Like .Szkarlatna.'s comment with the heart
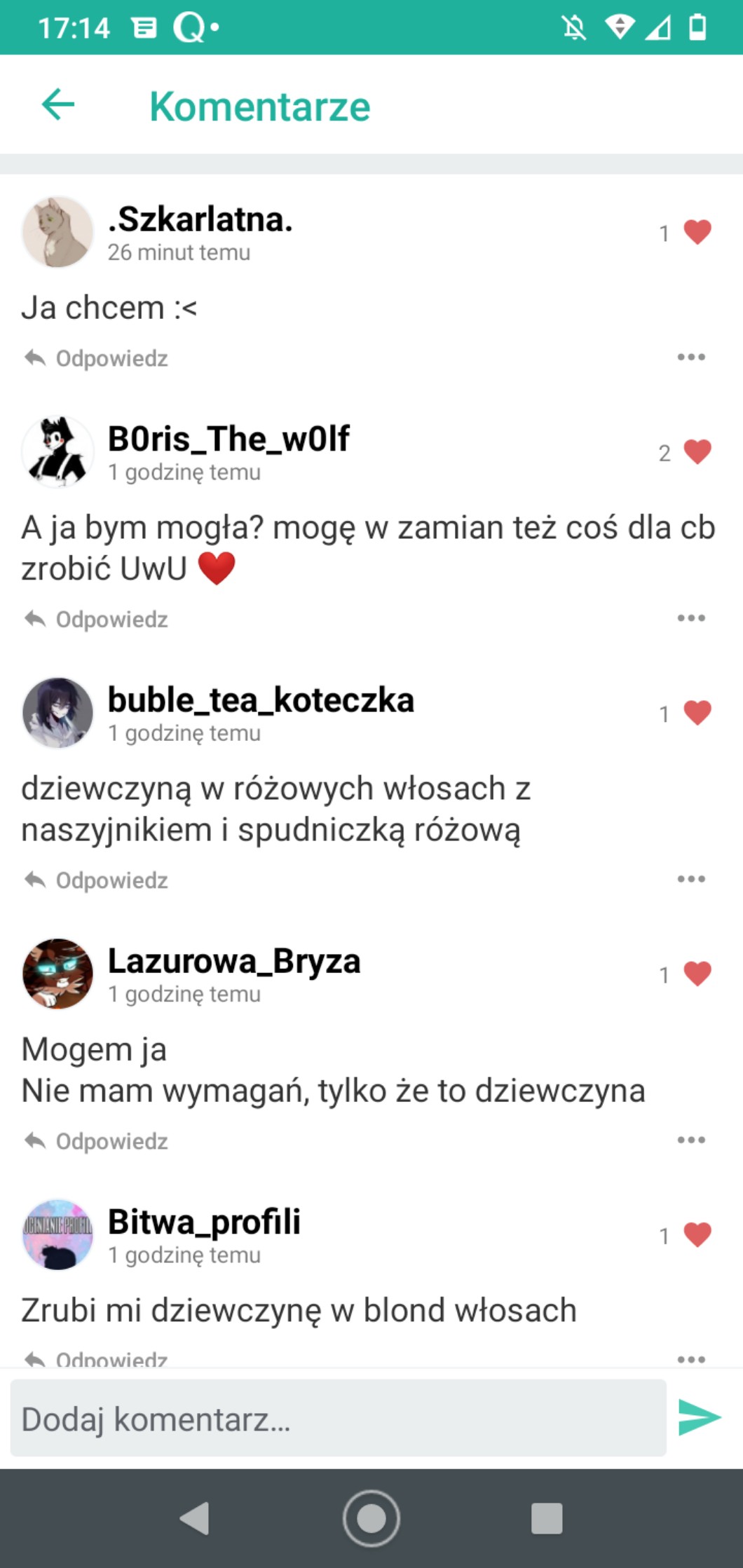743x1568 pixels. (697, 232)
